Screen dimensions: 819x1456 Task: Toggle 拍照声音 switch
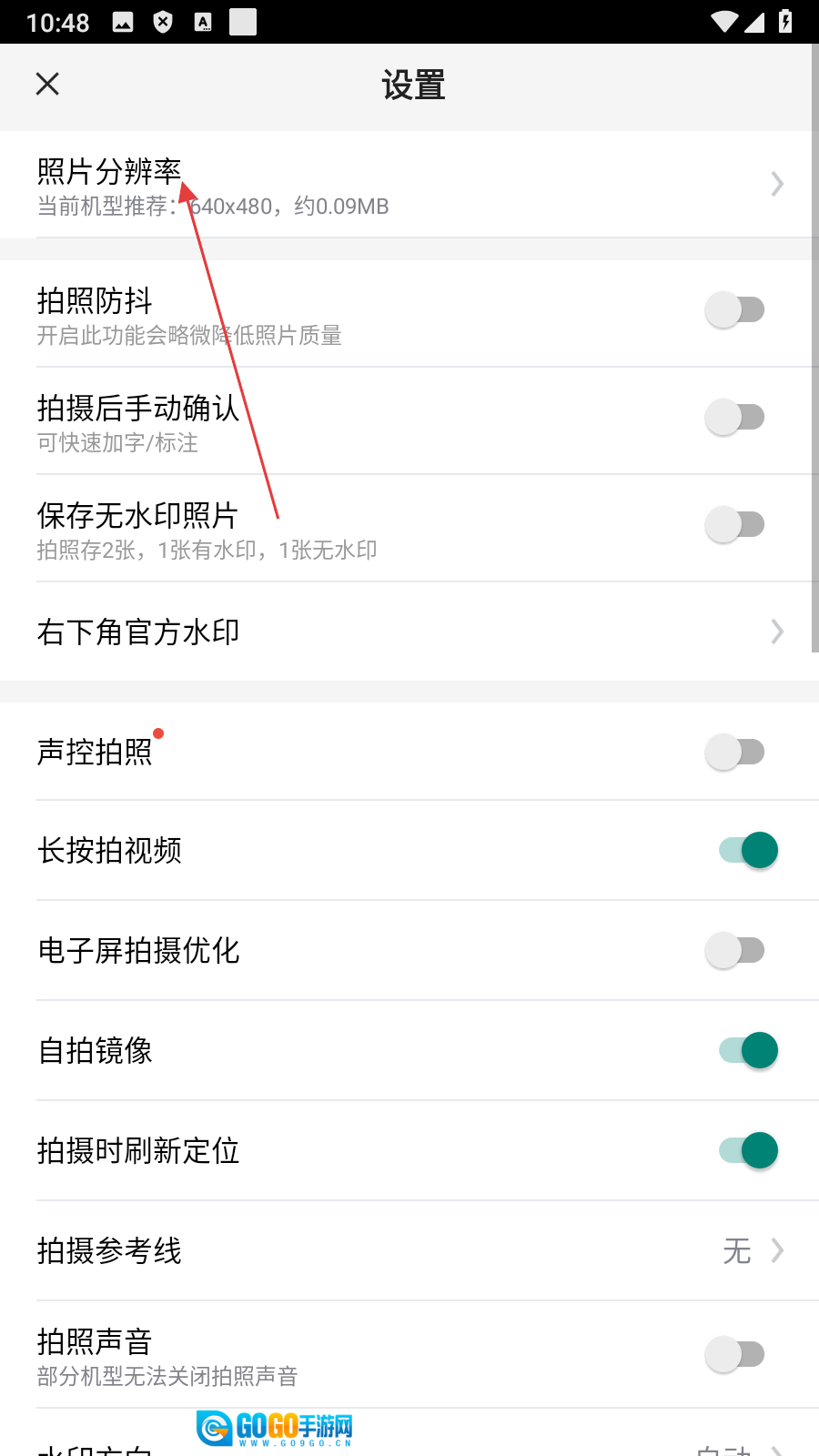pos(734,1355)
